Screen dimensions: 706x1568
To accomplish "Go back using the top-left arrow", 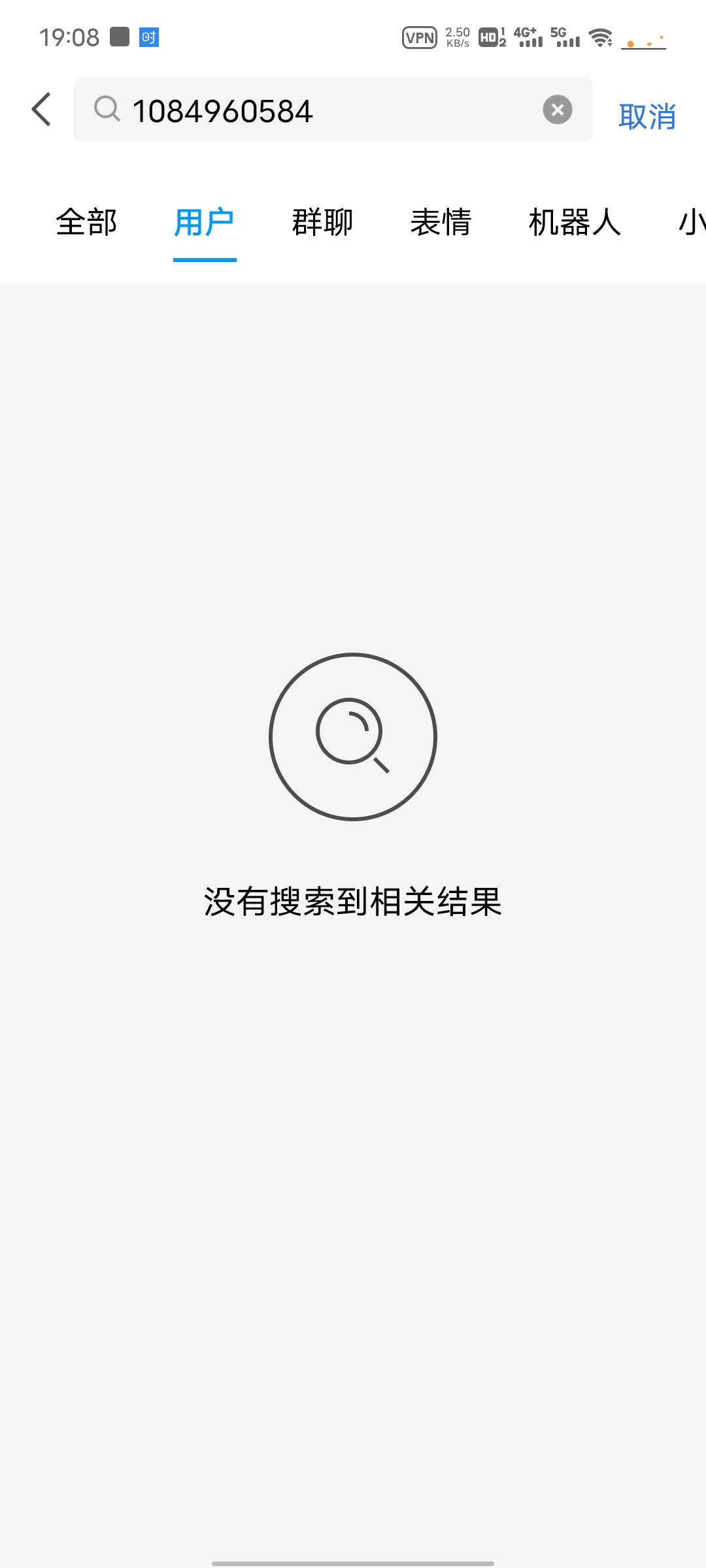I will (x=42, y=109).
